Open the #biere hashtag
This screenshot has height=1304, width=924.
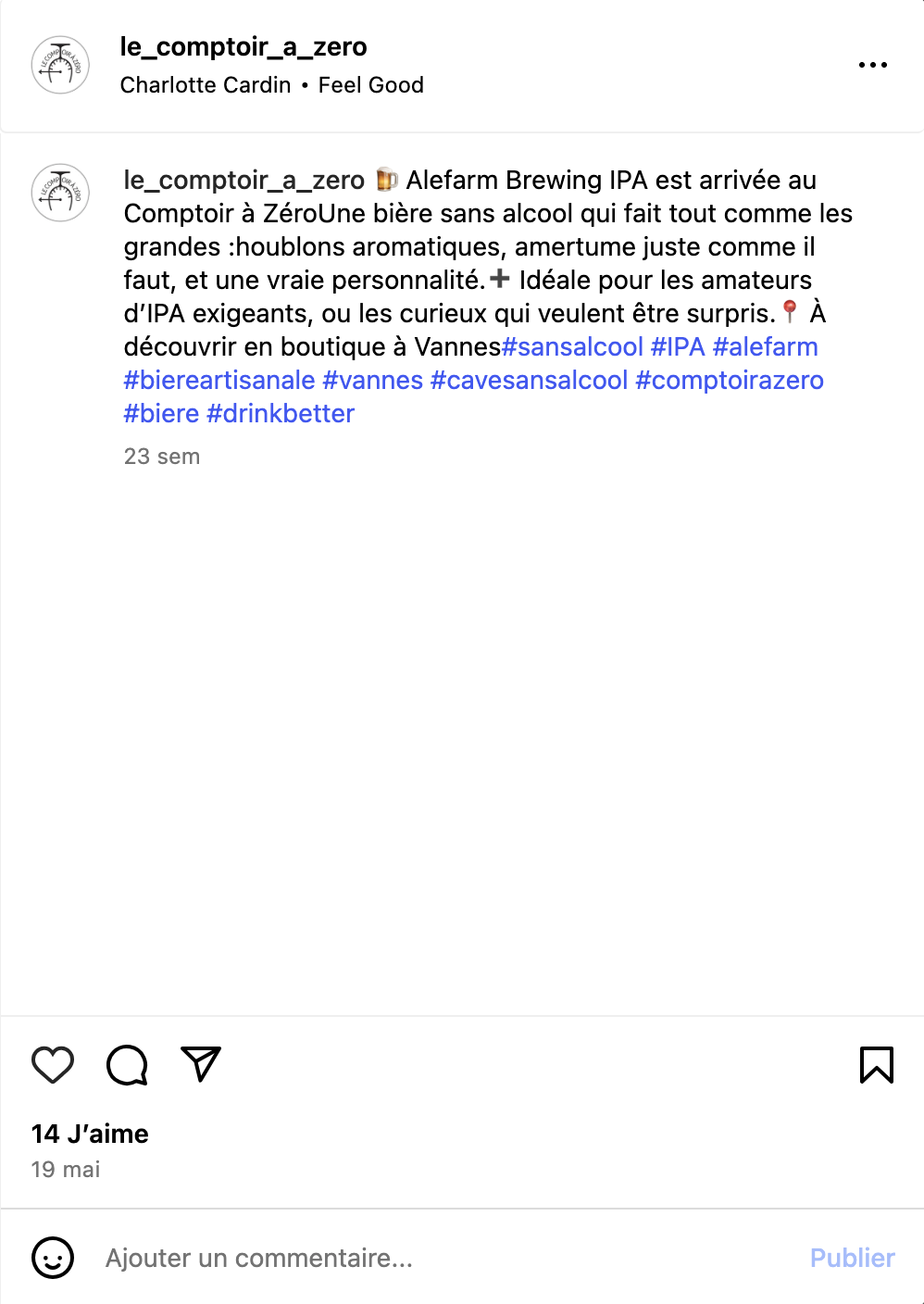tap(161, 414)
